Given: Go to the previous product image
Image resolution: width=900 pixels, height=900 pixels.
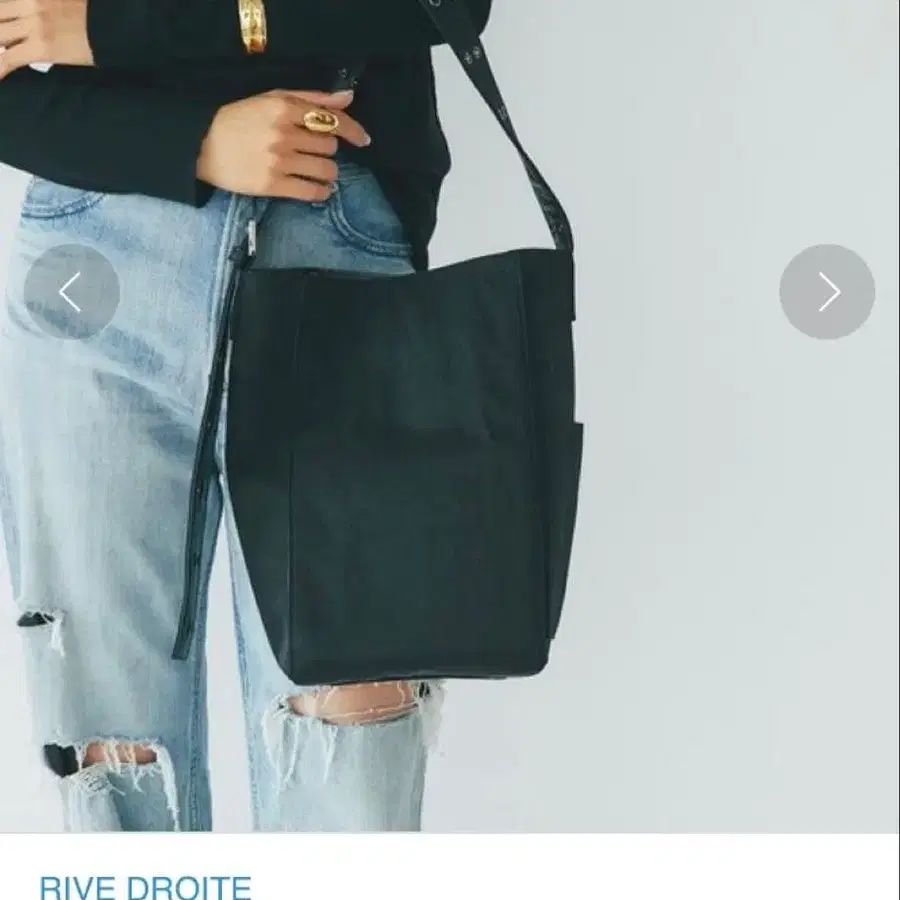Looking at the screenshot, I should [71, 292].
